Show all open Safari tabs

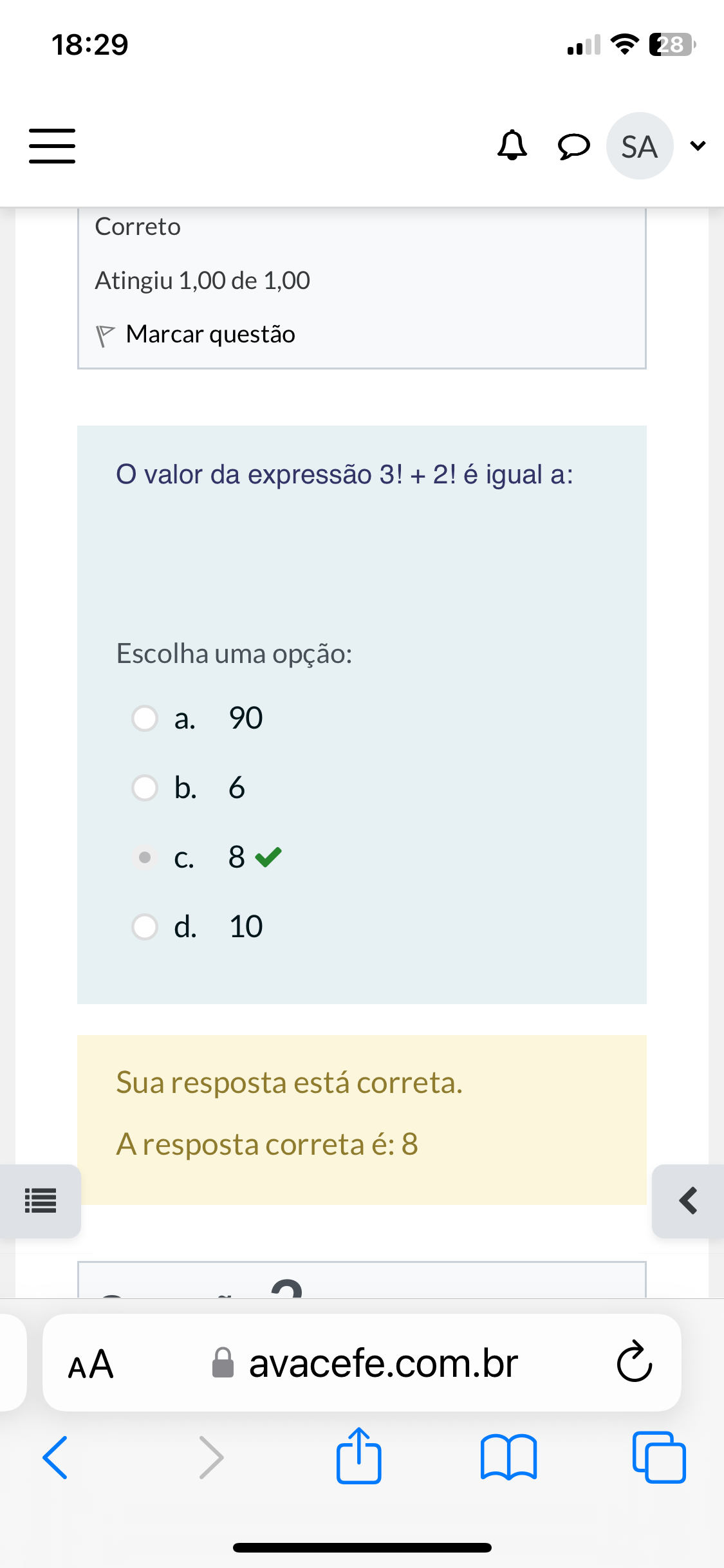click(x=659, y=1457)
